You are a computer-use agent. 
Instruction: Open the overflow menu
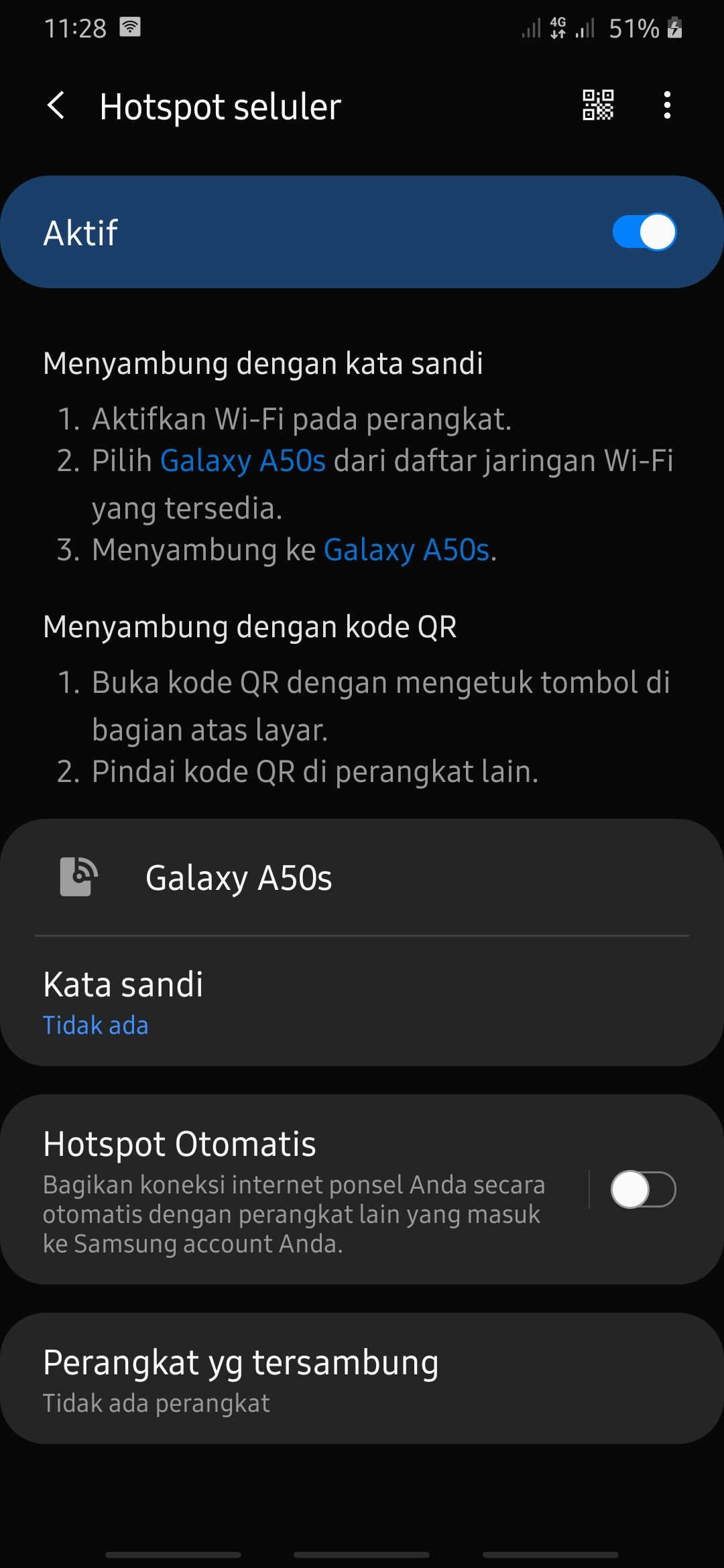click(666, 105)
